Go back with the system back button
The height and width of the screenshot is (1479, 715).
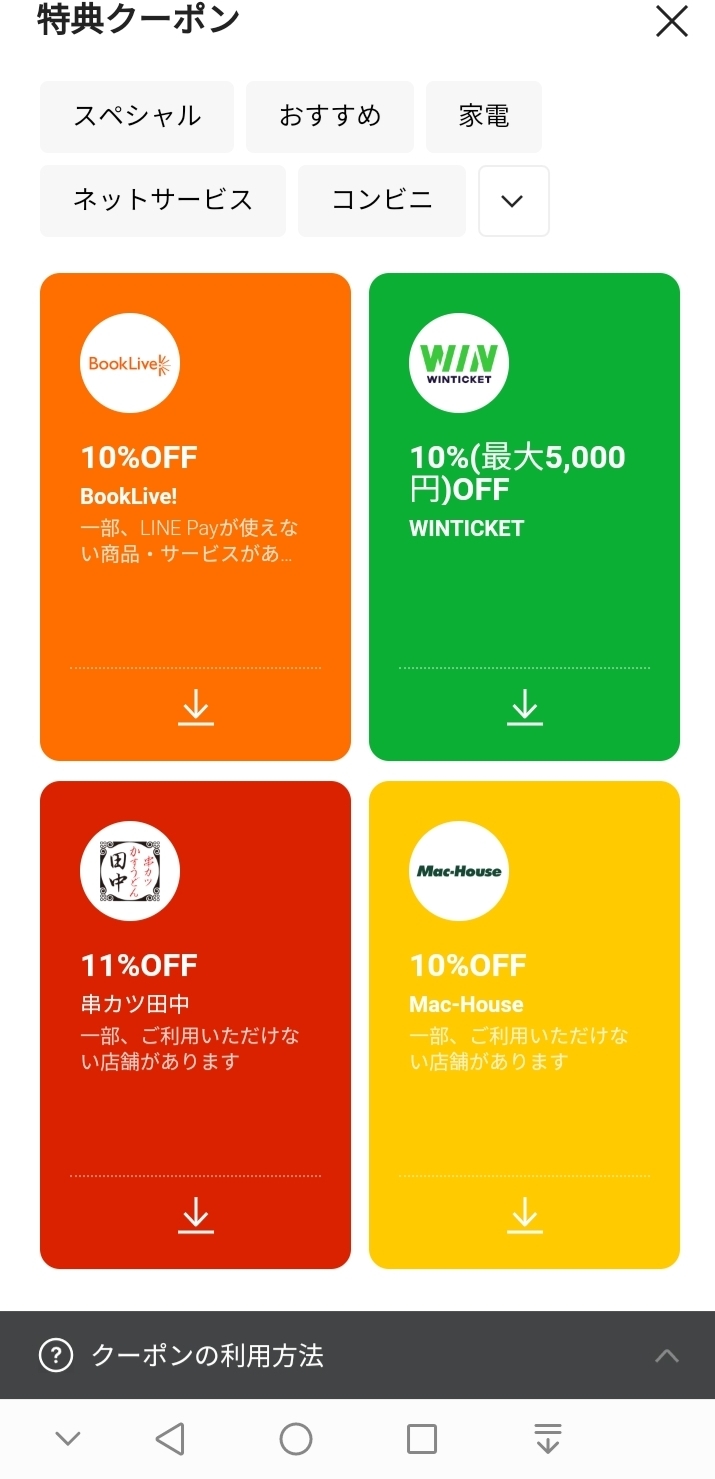[171, 1439]
